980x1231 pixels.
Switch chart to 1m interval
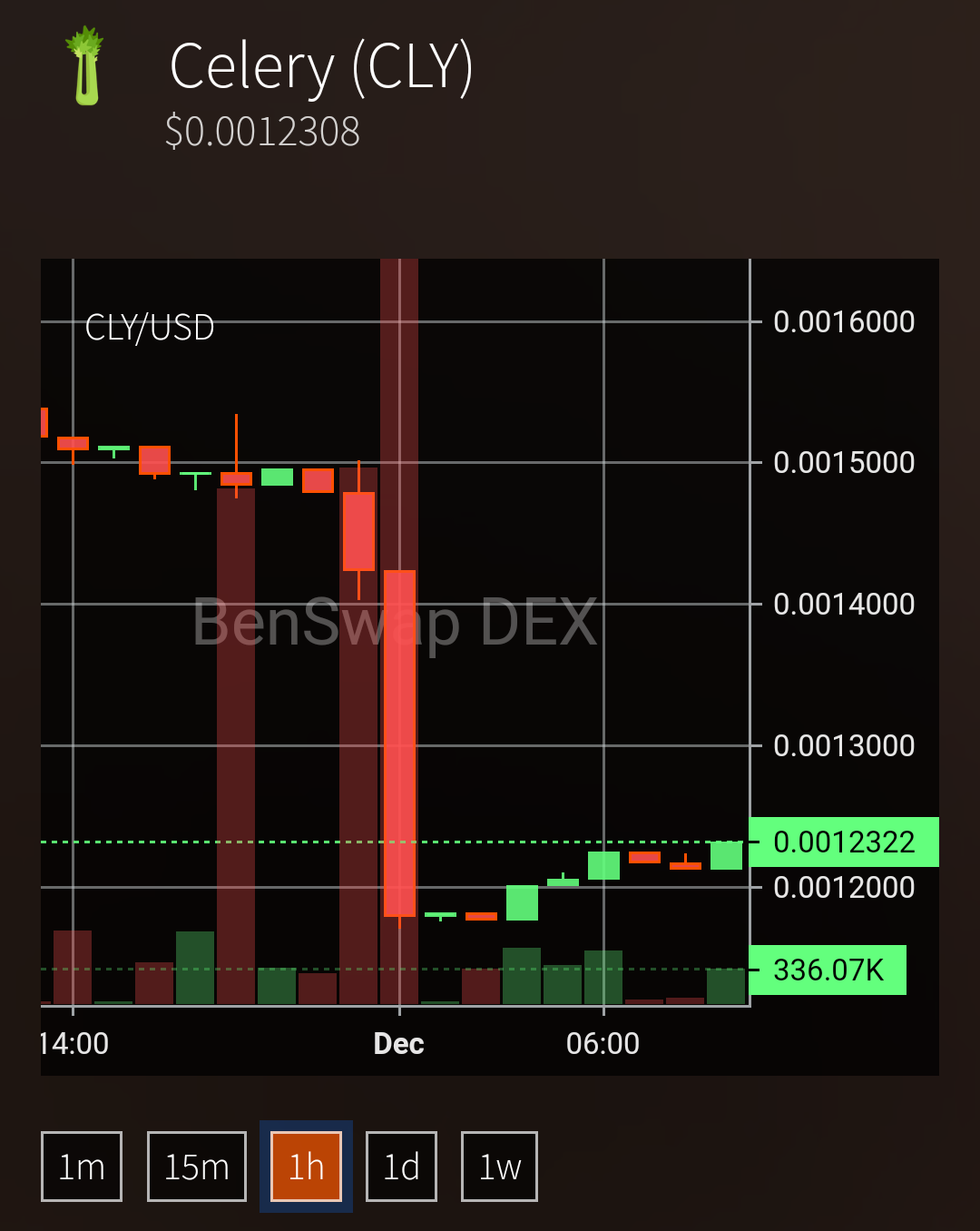tap(82, 1167)
